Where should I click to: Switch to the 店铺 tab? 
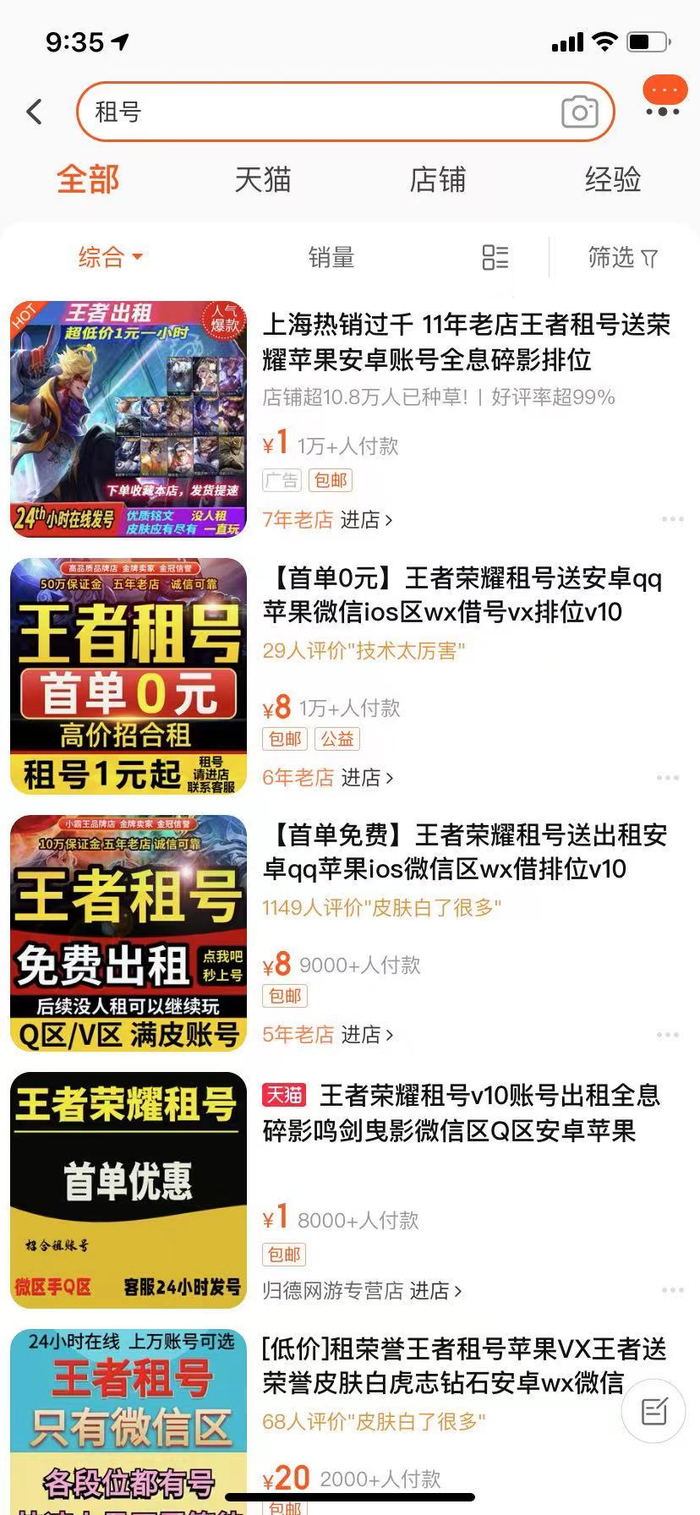click(x=438, y=180)
